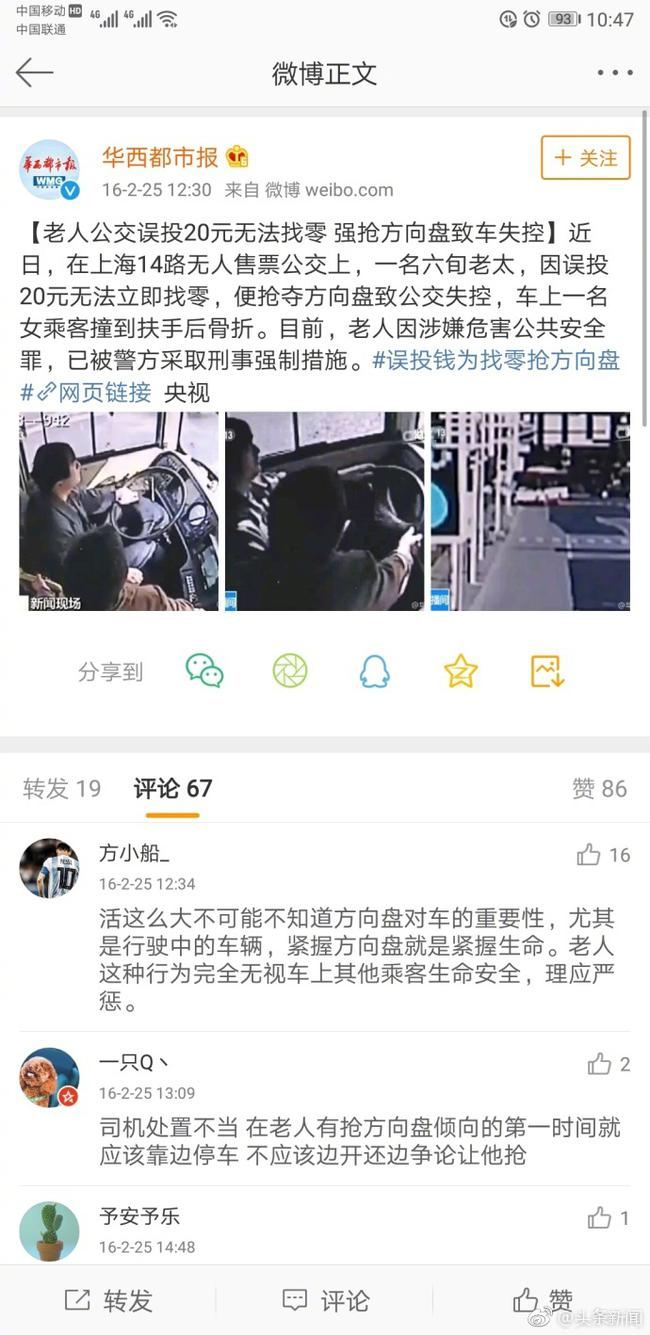Viewport: 650px width, 1335px height.
Task: Follow 华西都市报 with the 关注 button
Action: coord(585,158)
